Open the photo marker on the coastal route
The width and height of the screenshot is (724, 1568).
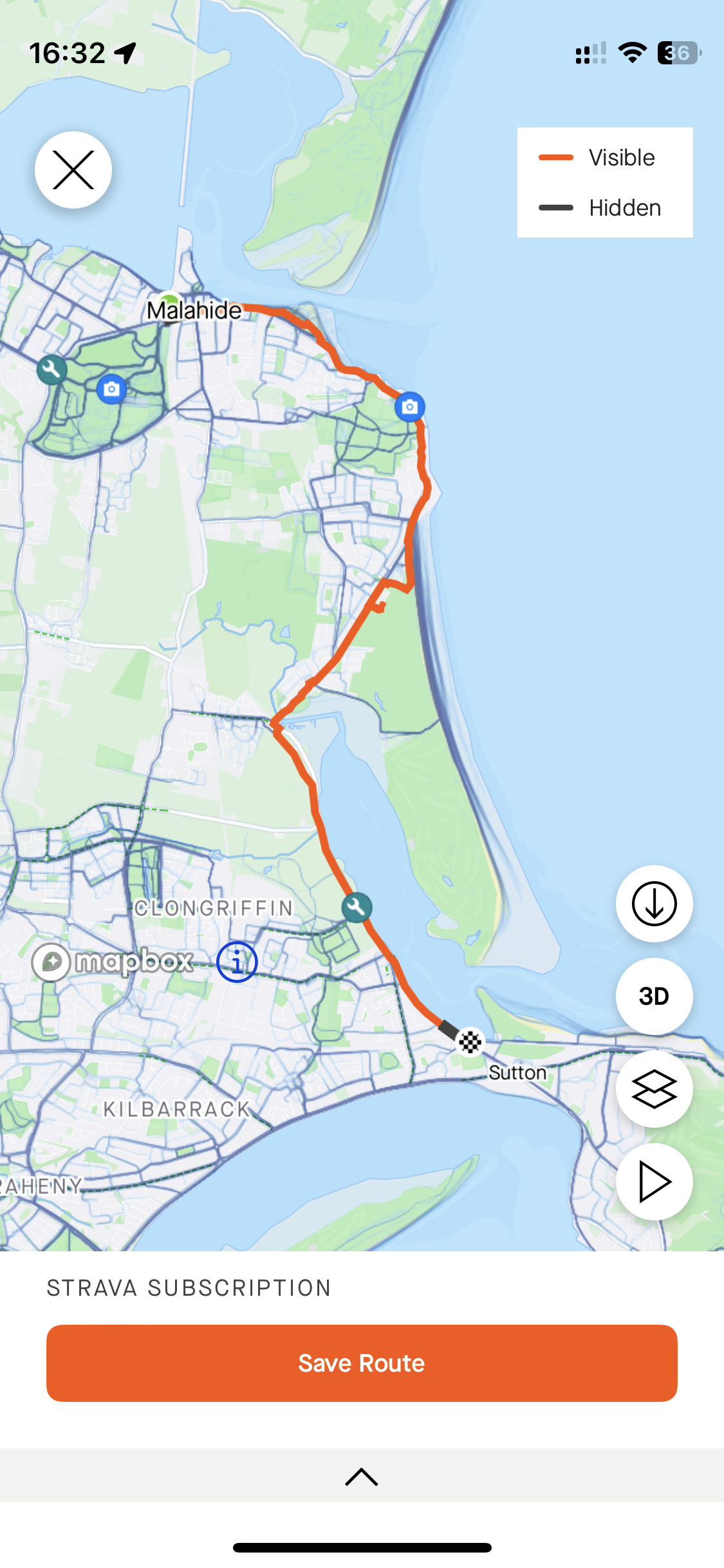click(x=410, y=407)
